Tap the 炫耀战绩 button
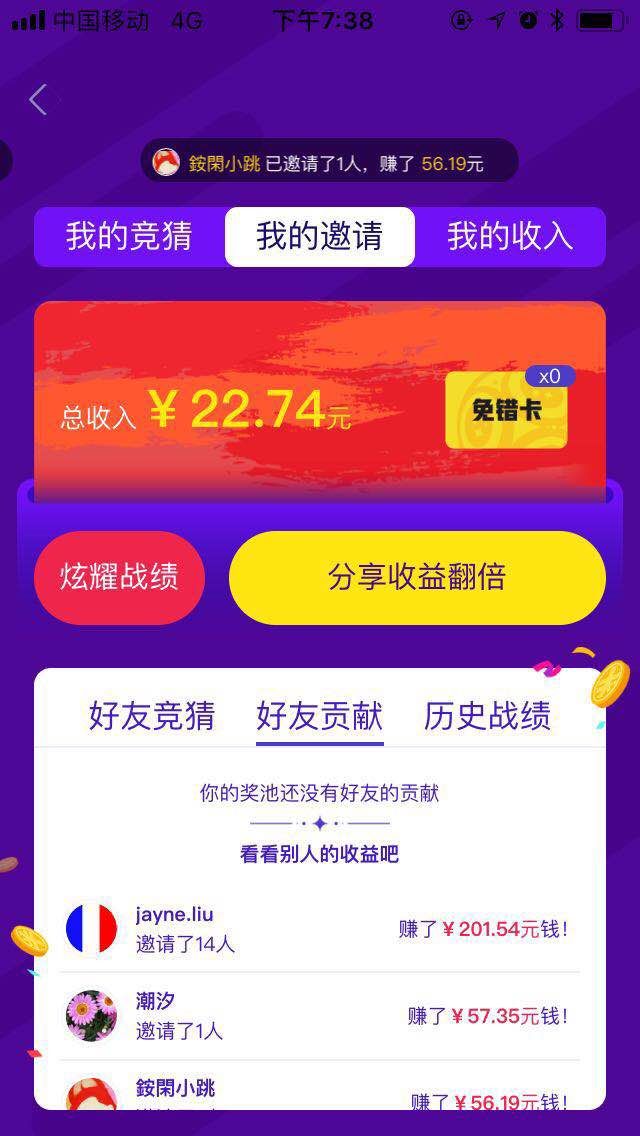Screen dimensions: 640x1136 (119, 578)
